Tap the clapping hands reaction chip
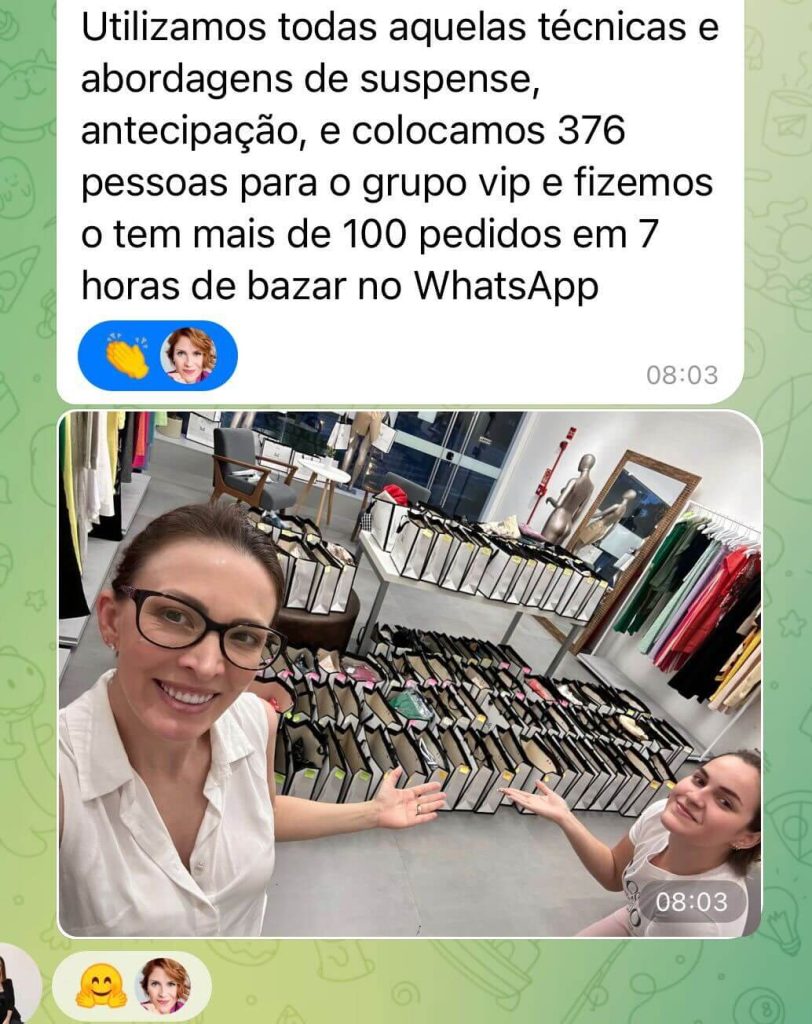 tap(156, 355)
